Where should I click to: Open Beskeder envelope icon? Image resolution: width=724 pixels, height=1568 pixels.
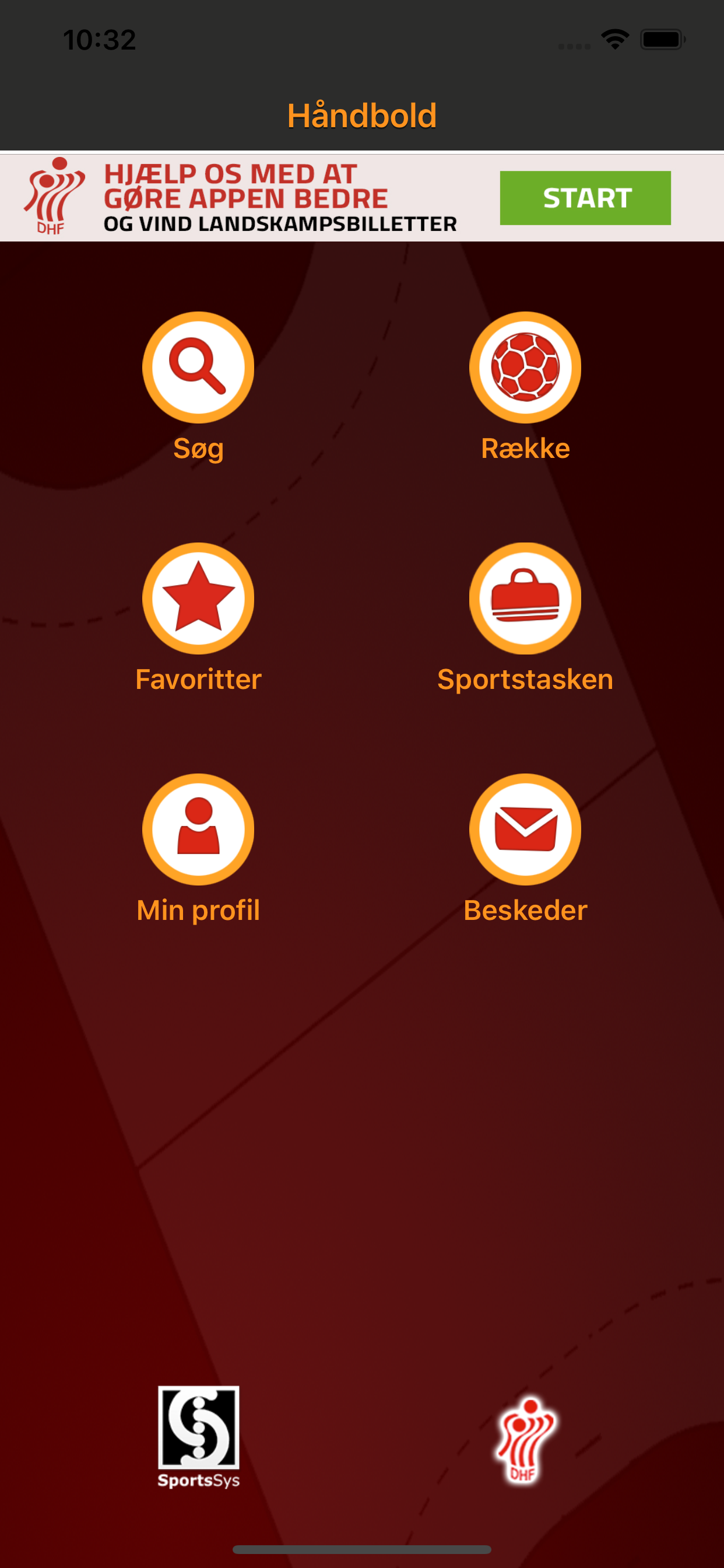pos(525,828)
